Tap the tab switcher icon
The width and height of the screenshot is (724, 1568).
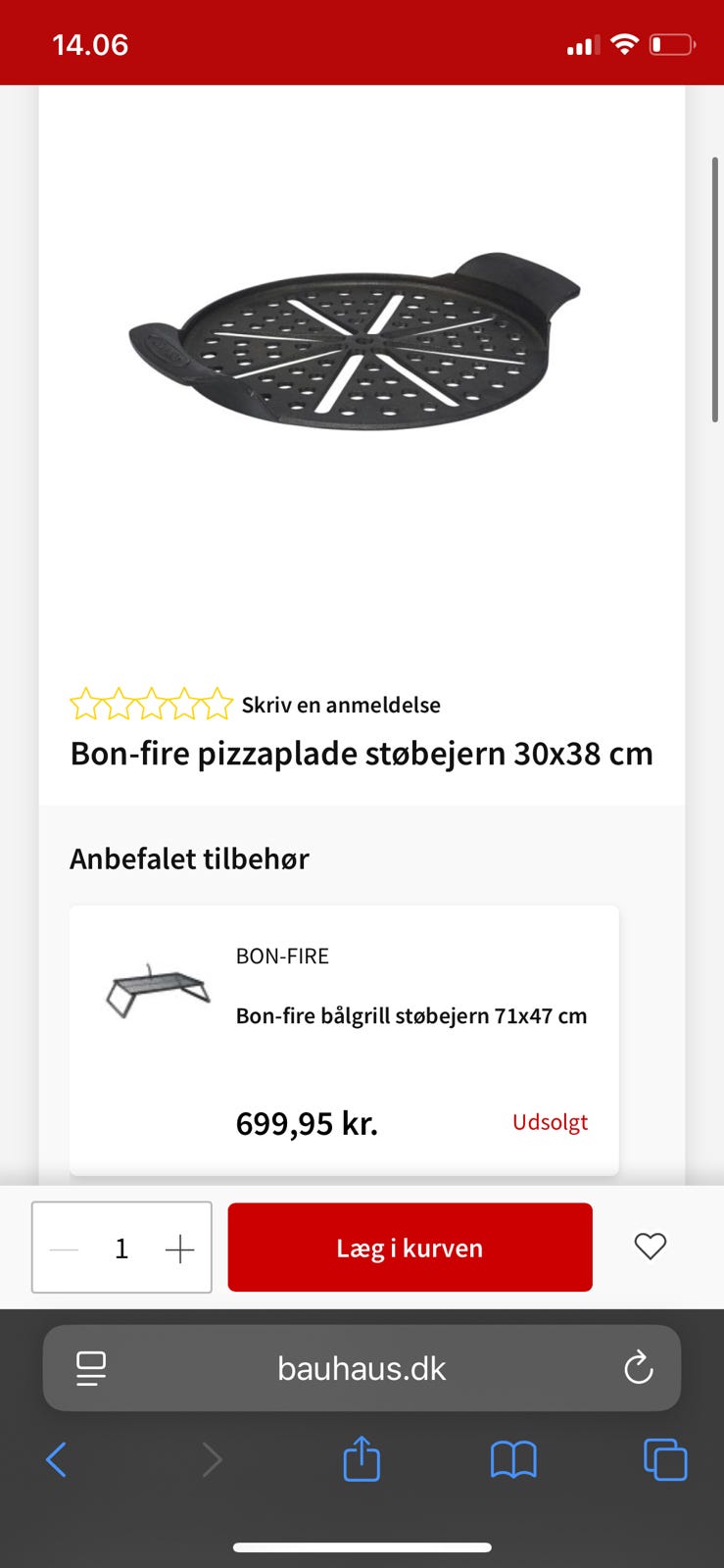(x=664, y=1459)
